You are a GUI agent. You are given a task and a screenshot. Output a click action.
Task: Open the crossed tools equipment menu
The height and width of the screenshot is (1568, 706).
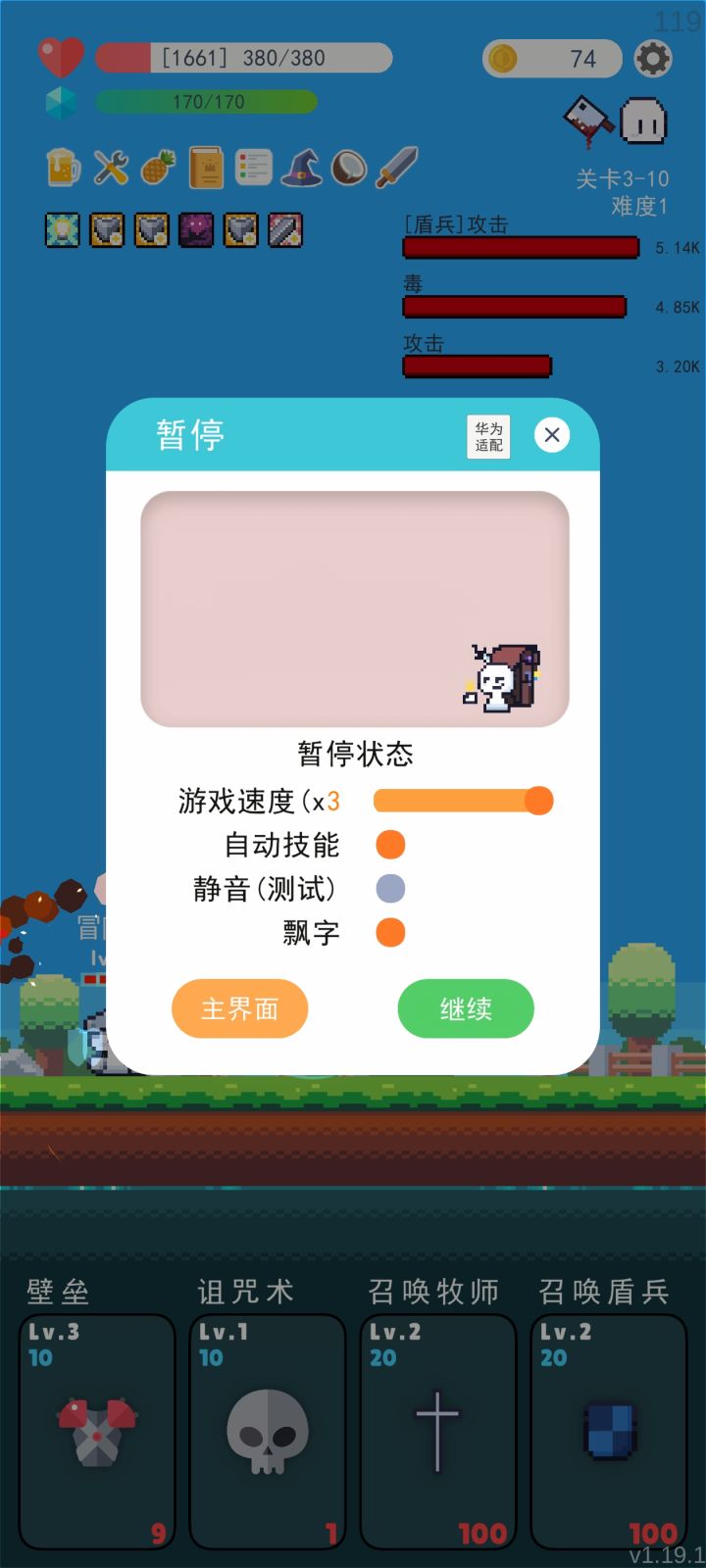point(111,167)
